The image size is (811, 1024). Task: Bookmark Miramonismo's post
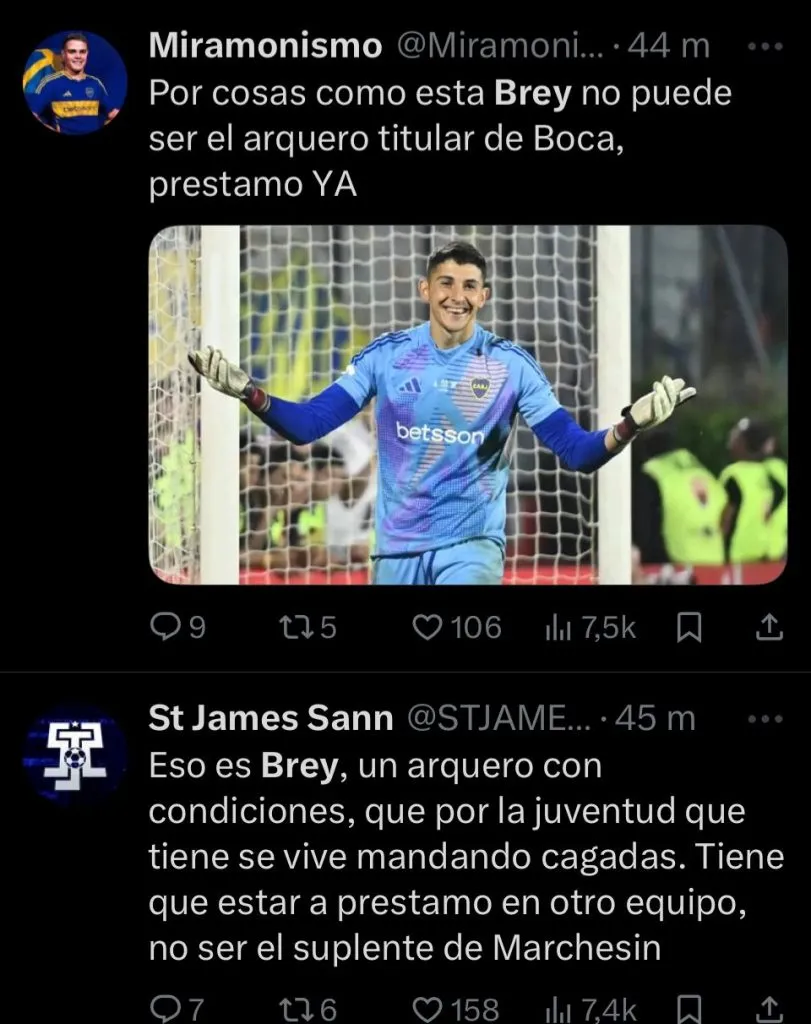pyautogui.click(x=689, y=627)
